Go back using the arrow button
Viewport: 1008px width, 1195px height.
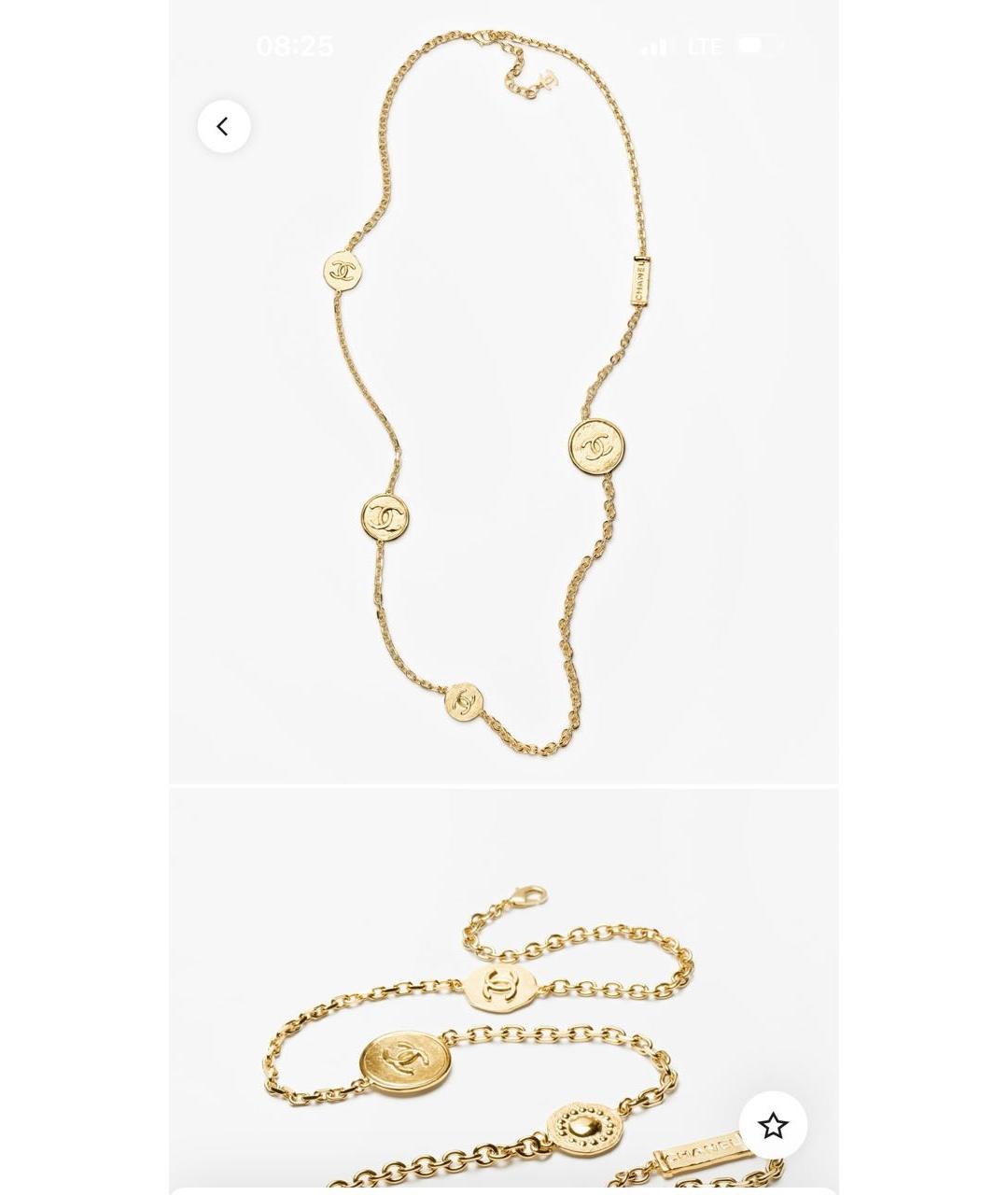pos(224,126)
